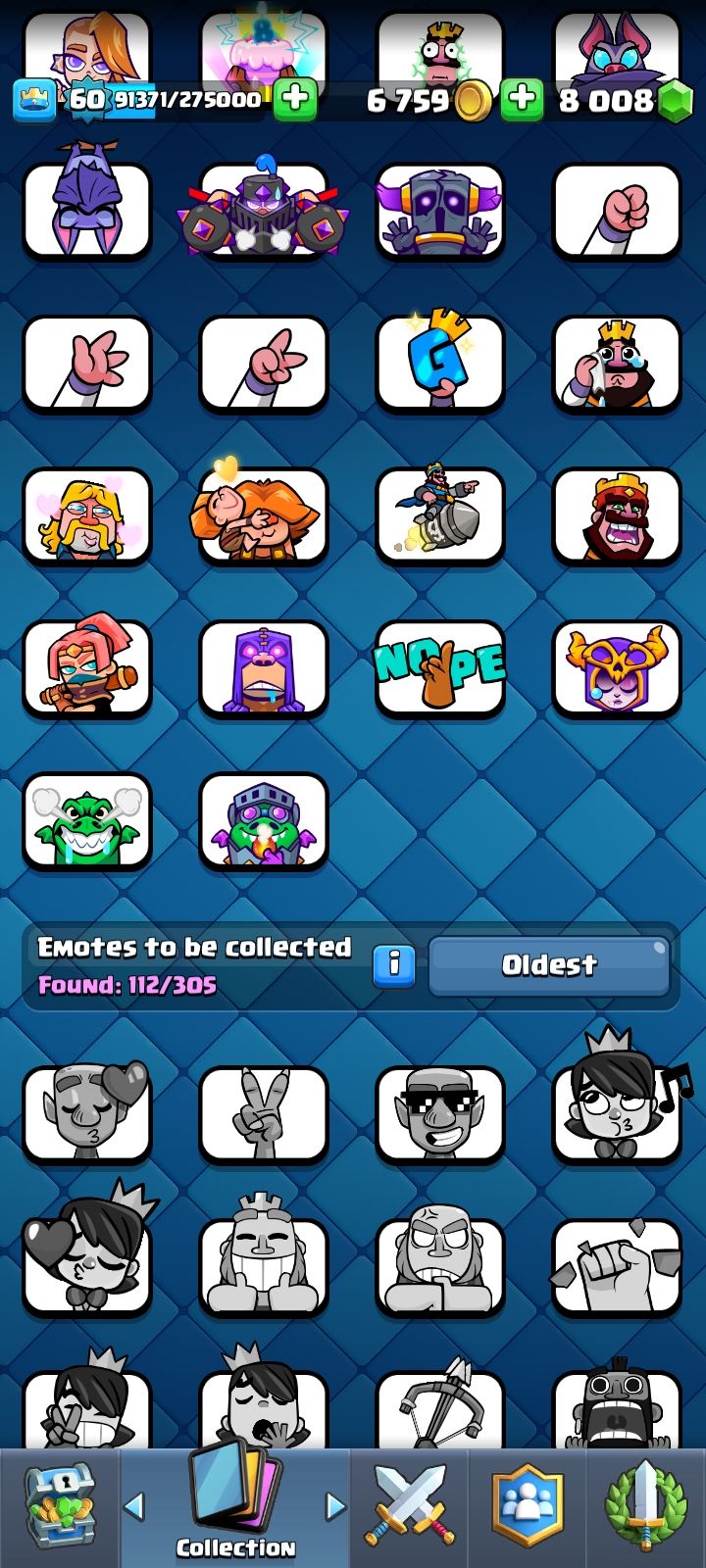Select the upside-down hanging bat emote

[x=87, y=204]
